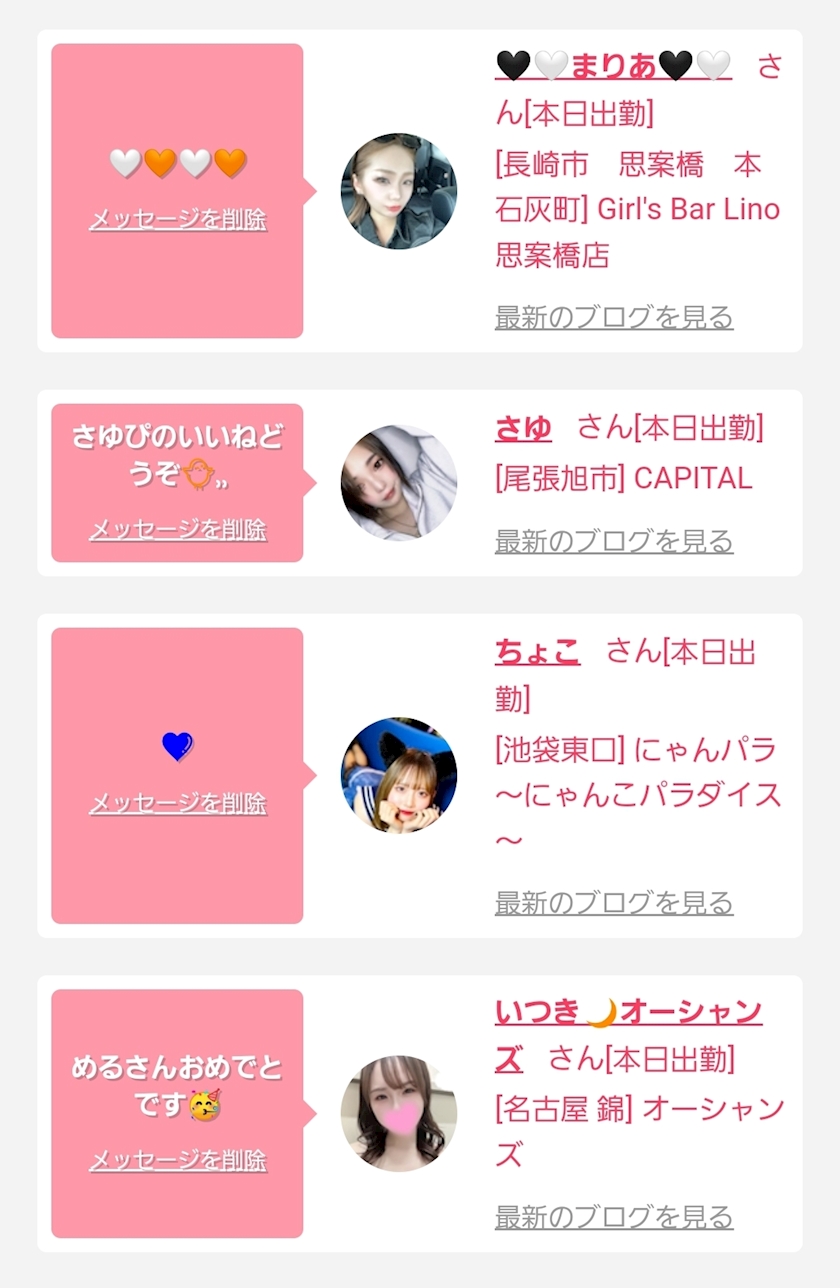Tap さゆ's profile photo
The width and height of the screenshot is (840, 1288).
click(x=399, y=483)
